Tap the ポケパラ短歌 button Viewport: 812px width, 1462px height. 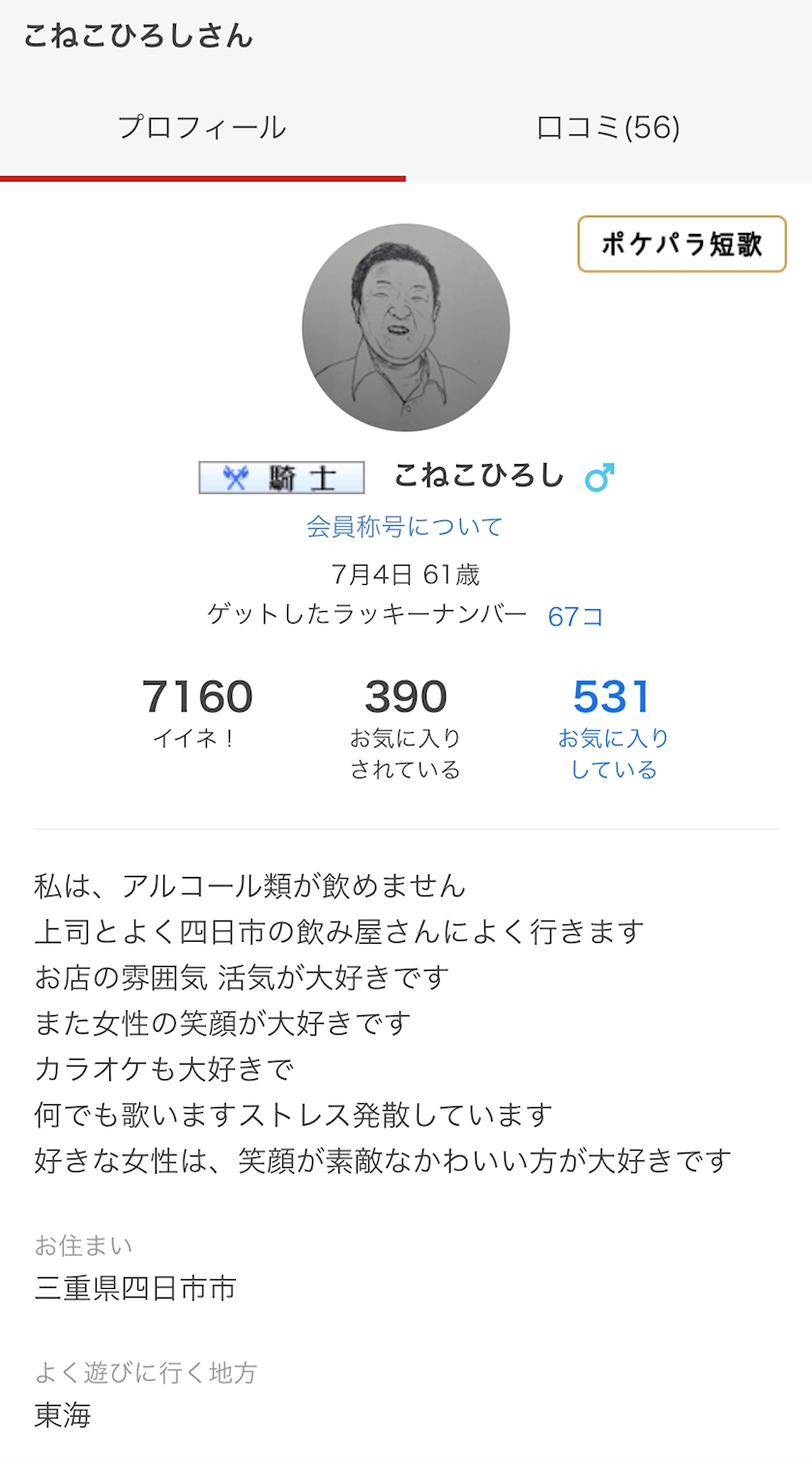681,244
